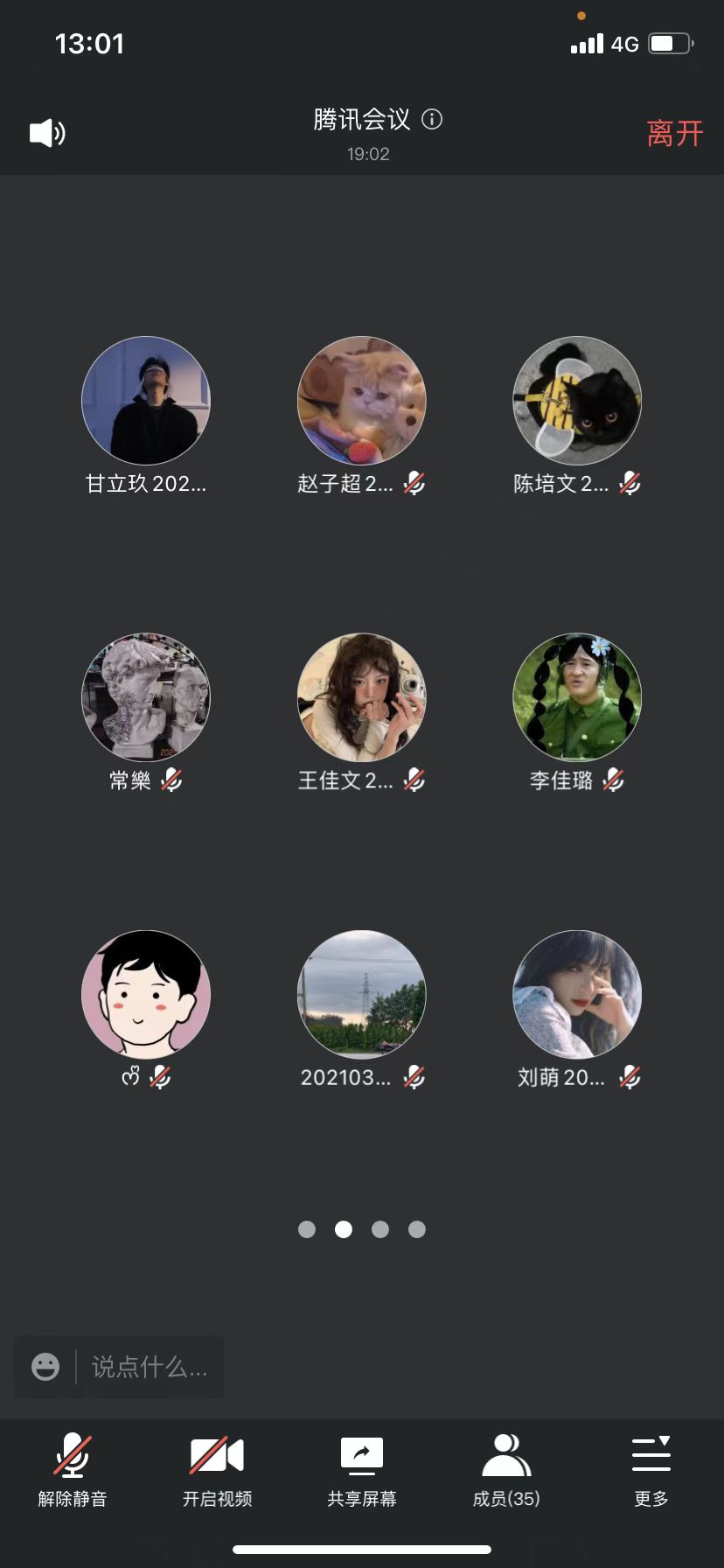Image resolution: width=724 pixels, height=1568 pixels.
Task: Select 甘立玖's participant tile
Action: tap(146, 401)
